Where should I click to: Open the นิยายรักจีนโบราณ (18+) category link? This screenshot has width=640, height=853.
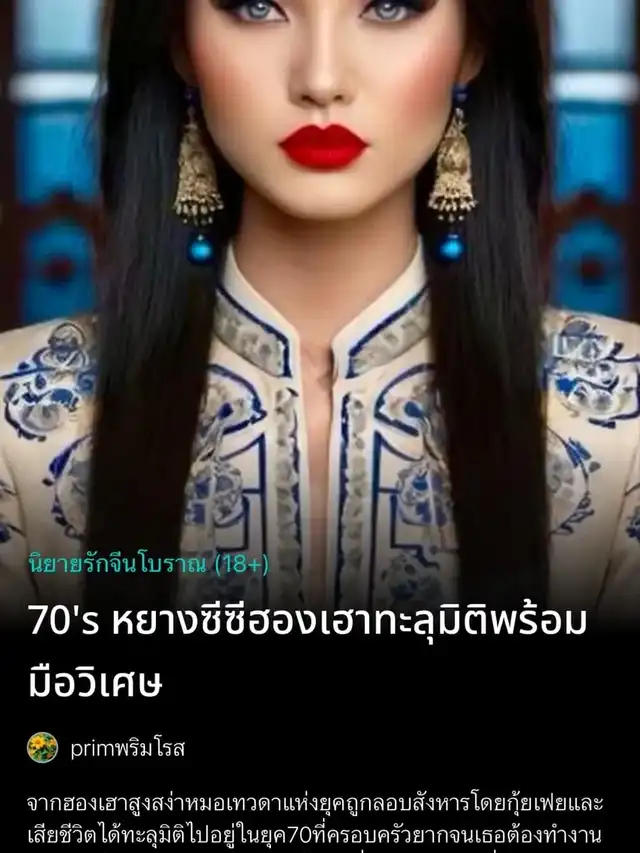pos(148,565)
